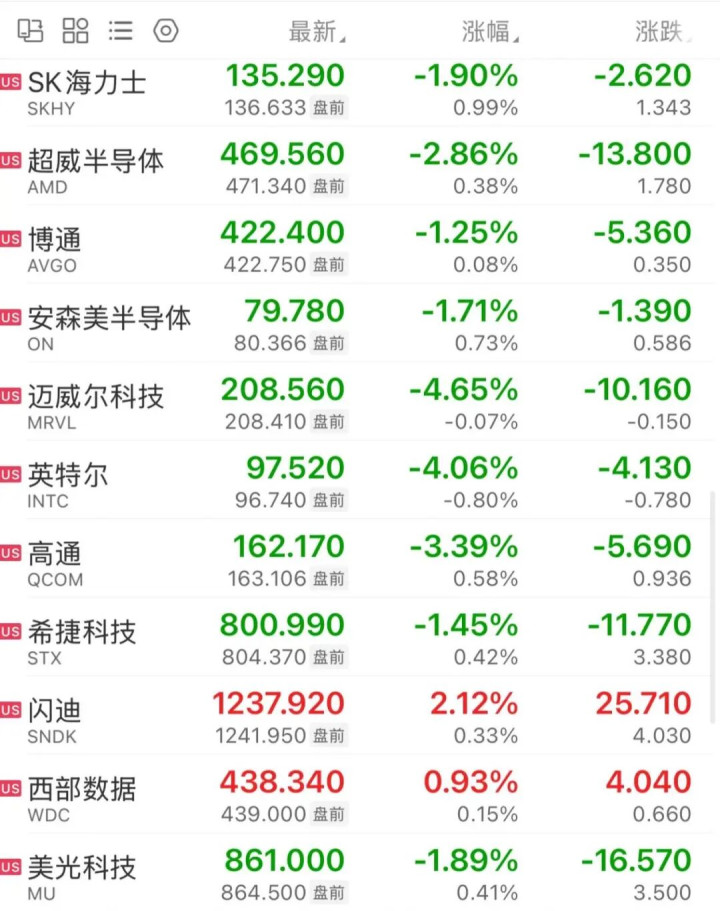The height and width of the screenshot is (911, 720).
Task: Sort by 涨跌 change column
Action: pos(662,31)
